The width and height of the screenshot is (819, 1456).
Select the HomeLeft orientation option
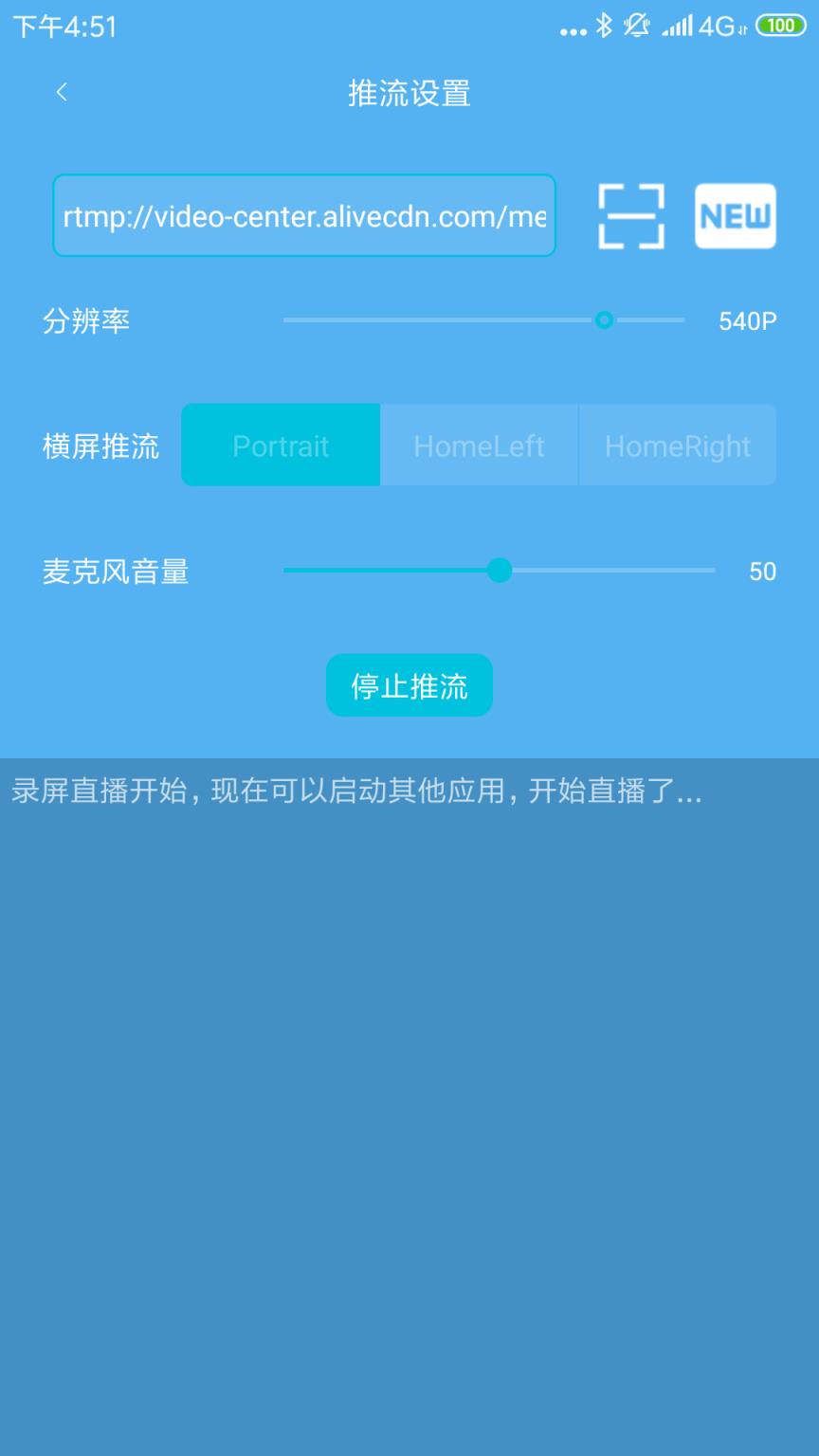point(479,445)
